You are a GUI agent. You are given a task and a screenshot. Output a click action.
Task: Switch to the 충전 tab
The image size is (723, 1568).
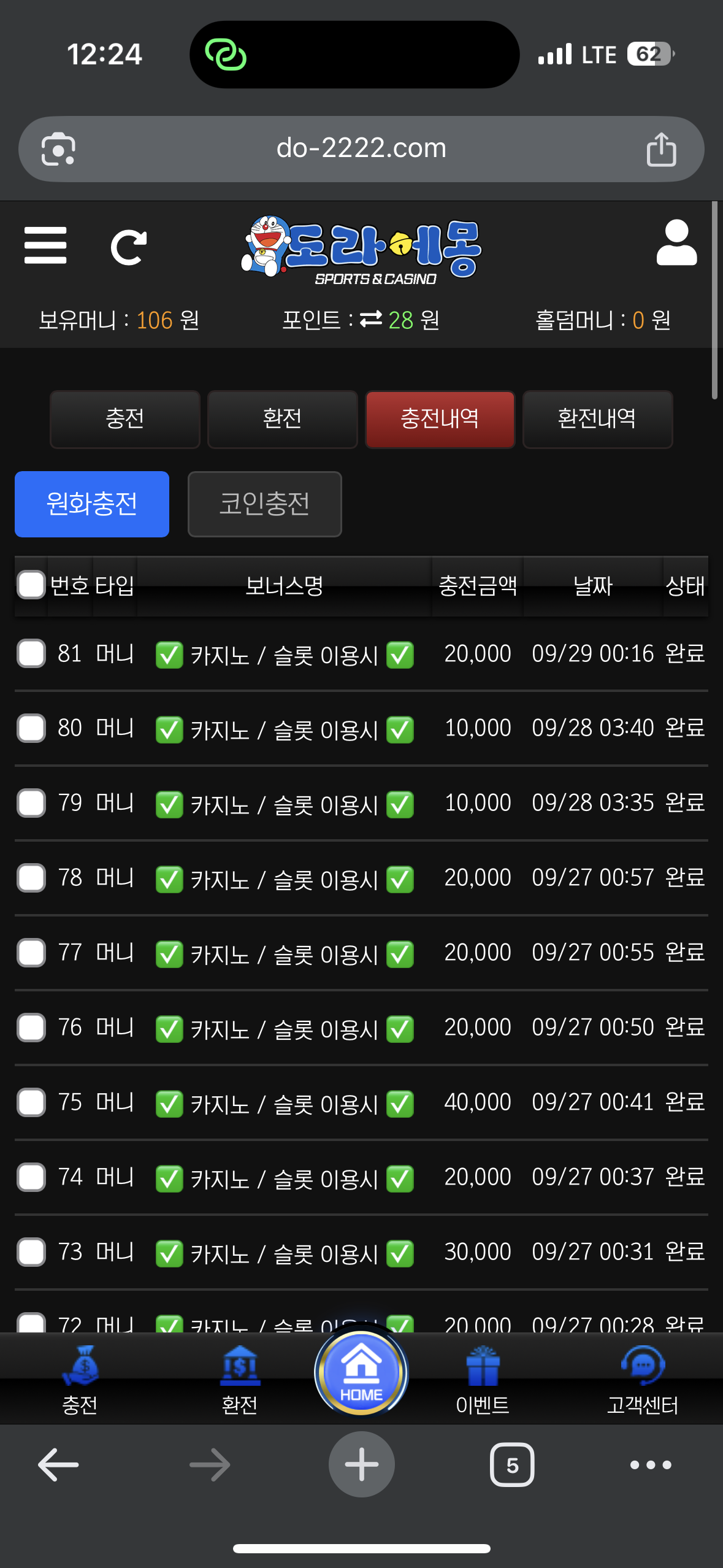[125, 419]
